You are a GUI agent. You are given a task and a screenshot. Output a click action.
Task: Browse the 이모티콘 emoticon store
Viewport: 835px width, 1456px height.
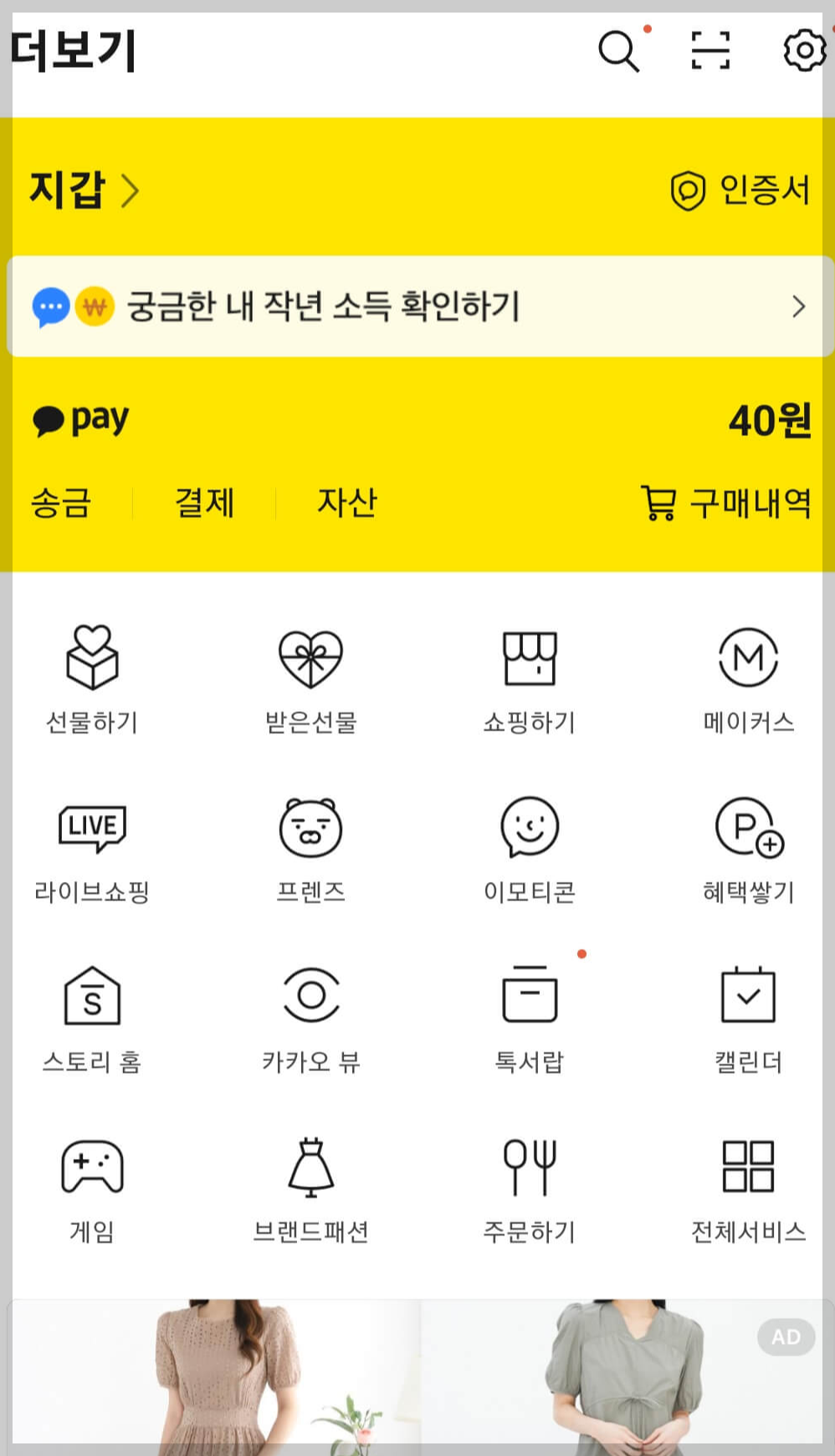coord(529,847)
